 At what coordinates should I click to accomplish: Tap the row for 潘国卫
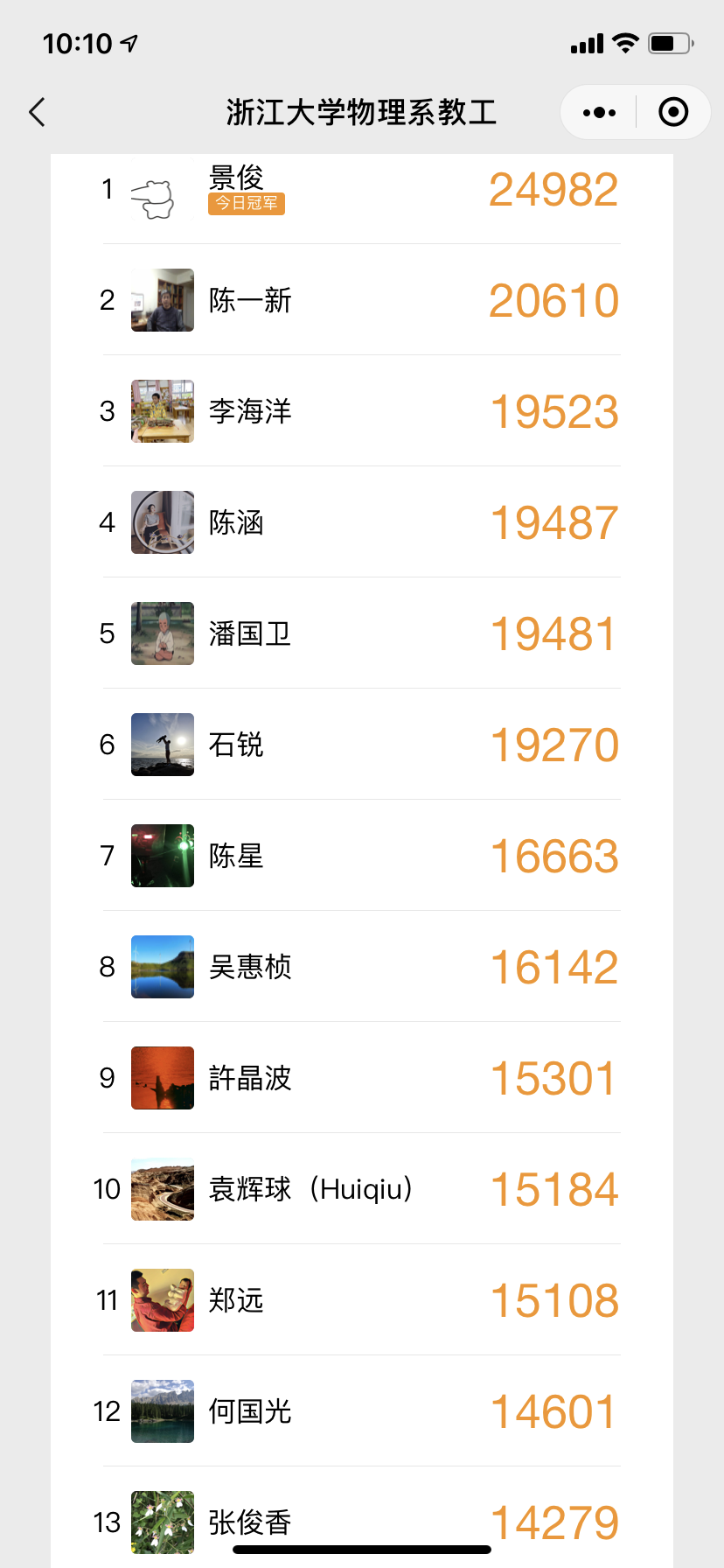coord(361,633)
